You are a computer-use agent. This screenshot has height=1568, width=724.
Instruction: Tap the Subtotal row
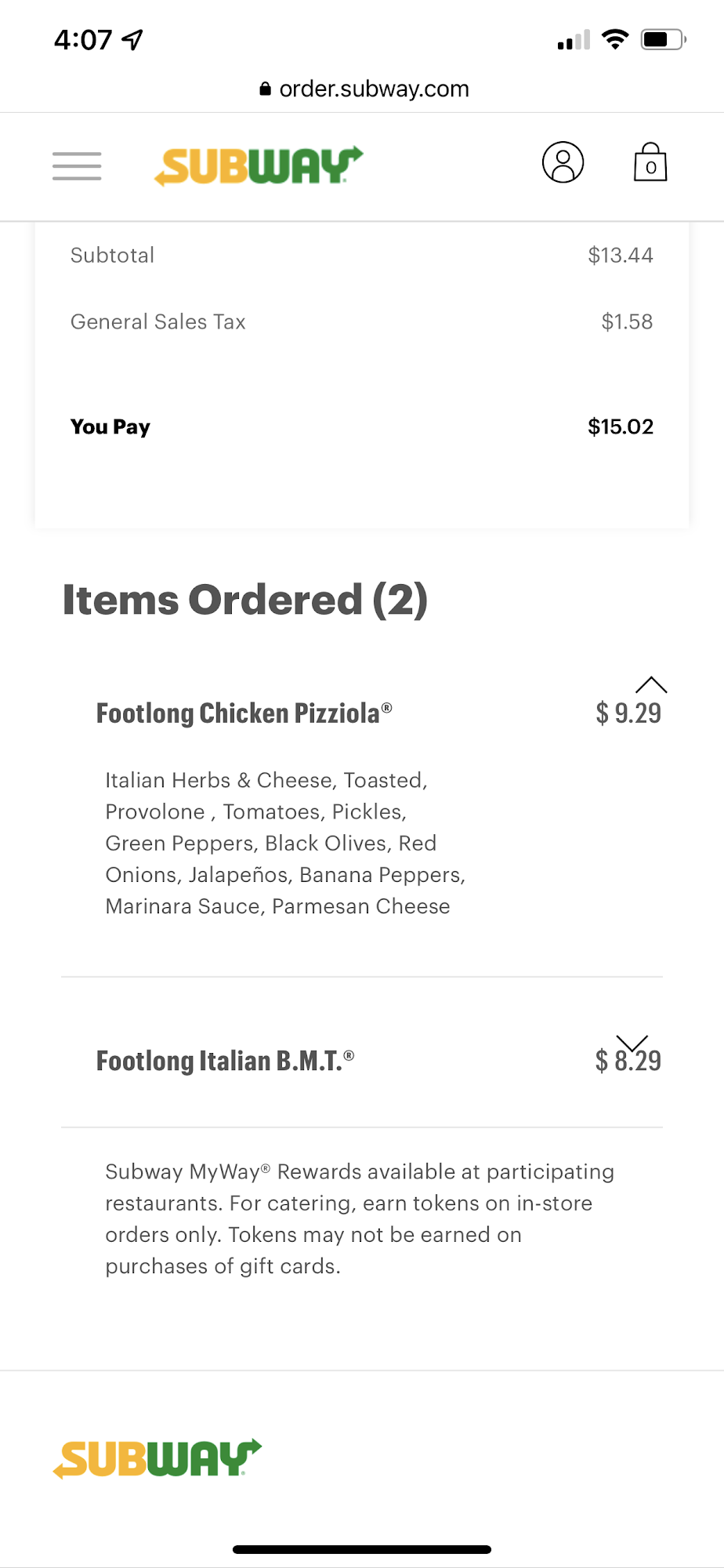(x=112, y=255)
